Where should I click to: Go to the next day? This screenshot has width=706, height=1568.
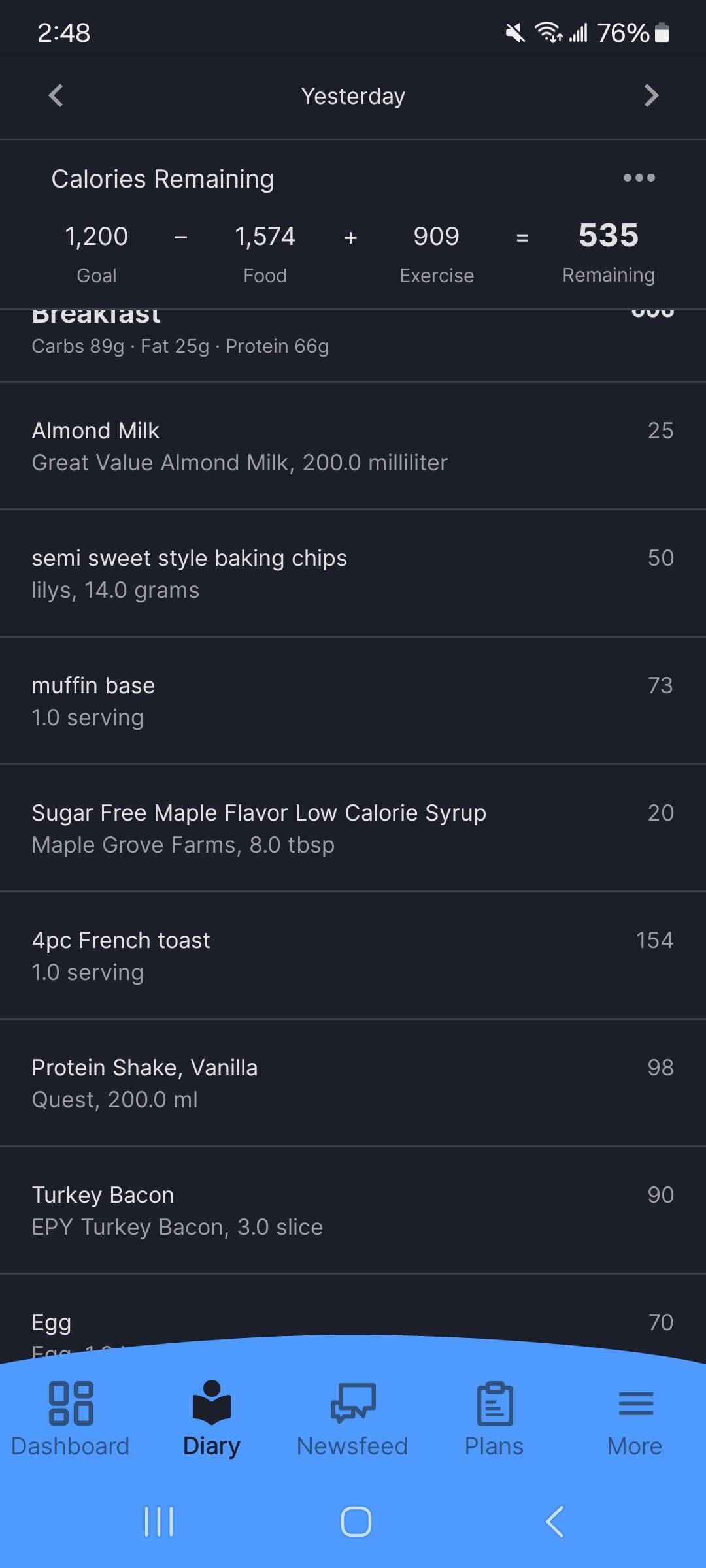650,95
